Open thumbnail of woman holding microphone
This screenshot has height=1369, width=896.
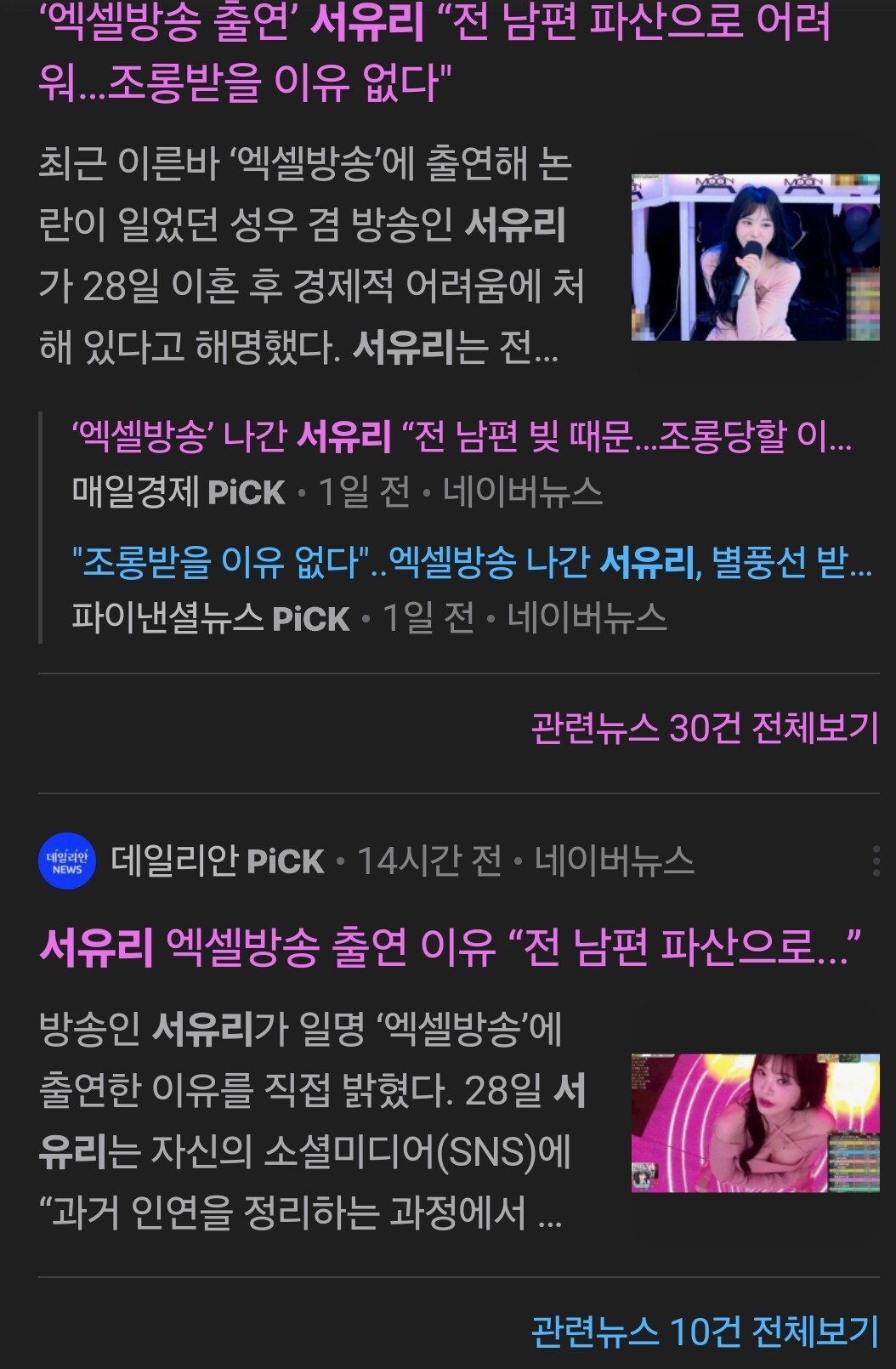coord(755,258)
